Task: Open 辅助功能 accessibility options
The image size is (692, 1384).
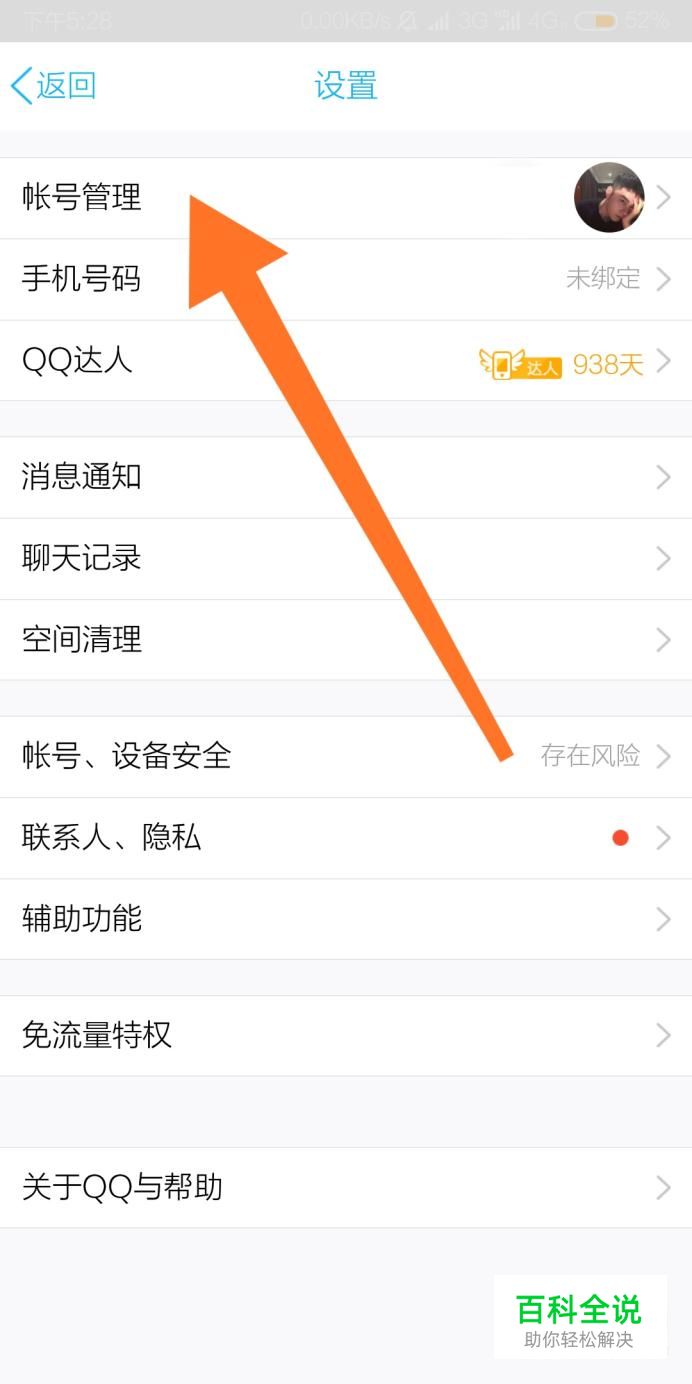Action: pyautogui.click(x=82, y=918)
